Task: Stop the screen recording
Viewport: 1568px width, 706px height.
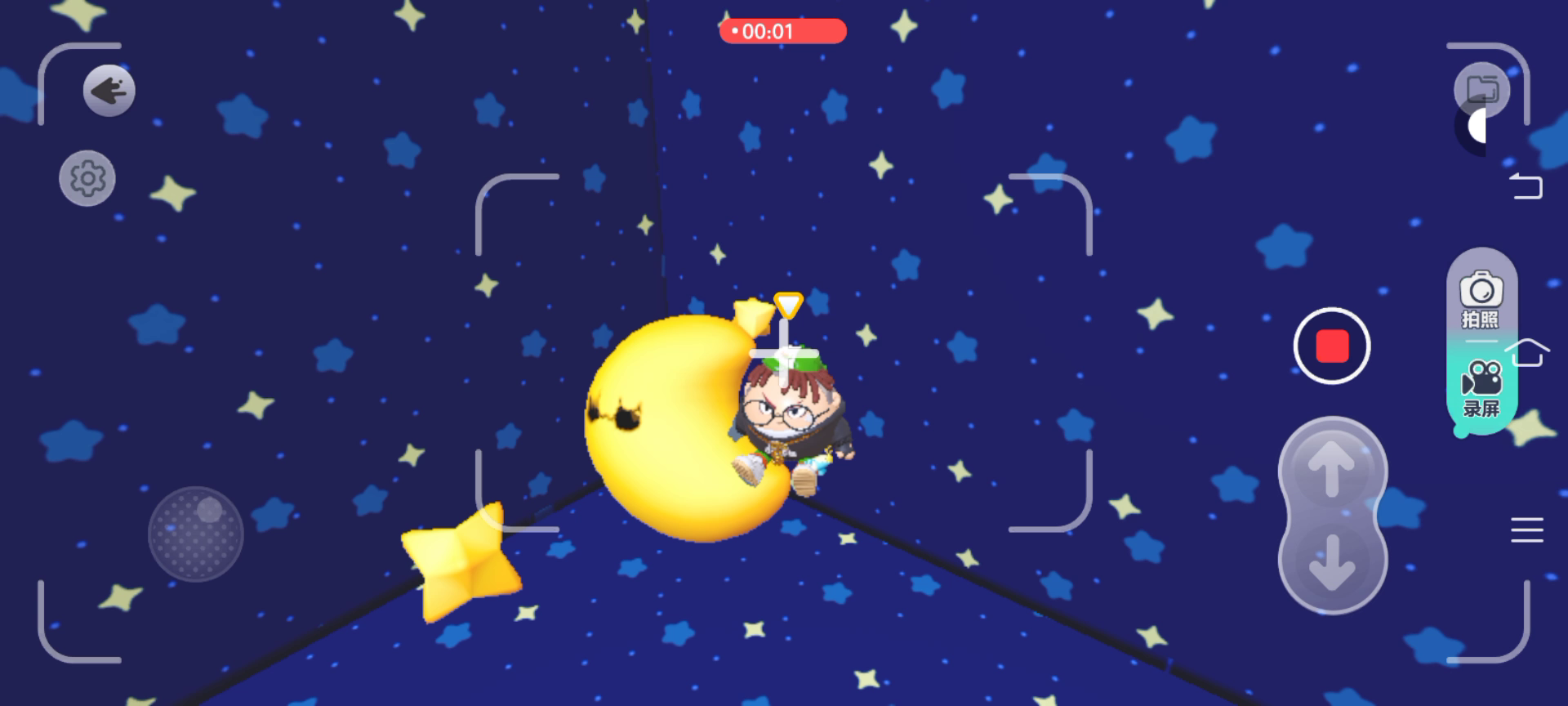Action: [x=1331, y=346]
